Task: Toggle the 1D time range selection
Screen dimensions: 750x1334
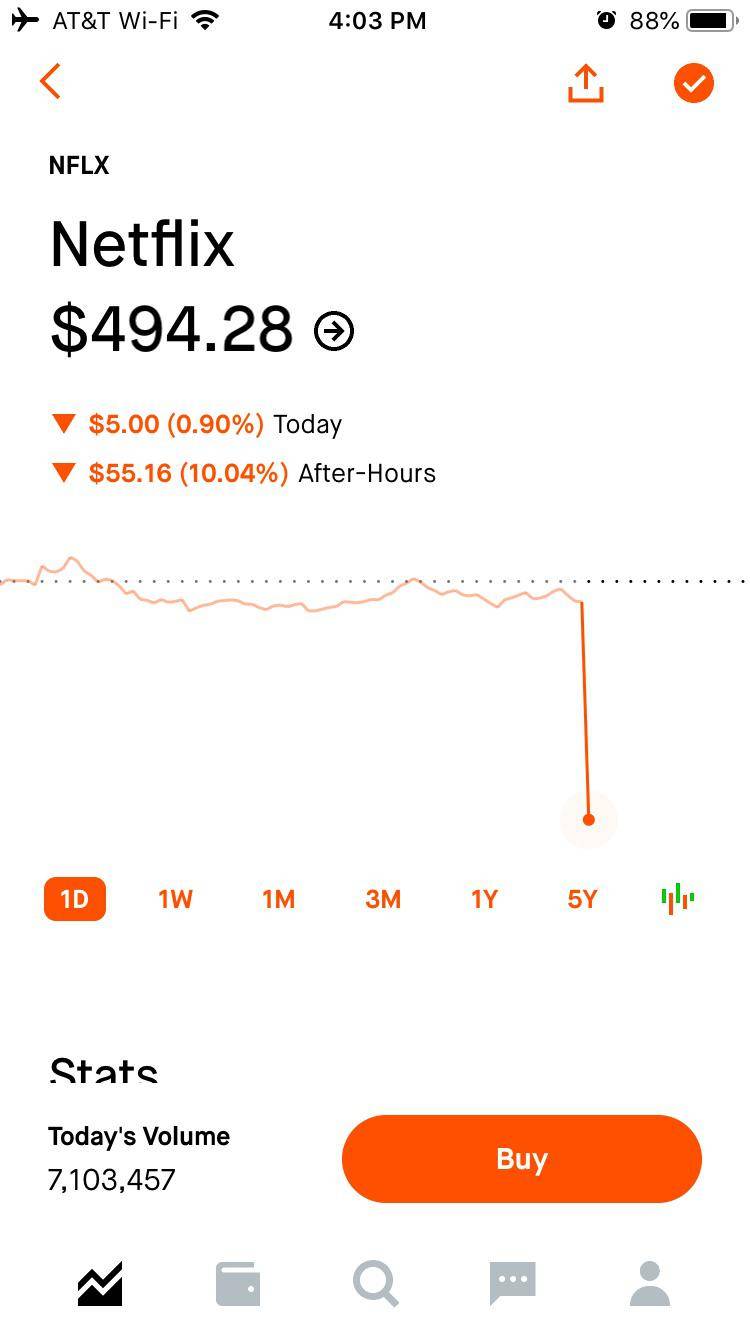Action: (74, 898)
